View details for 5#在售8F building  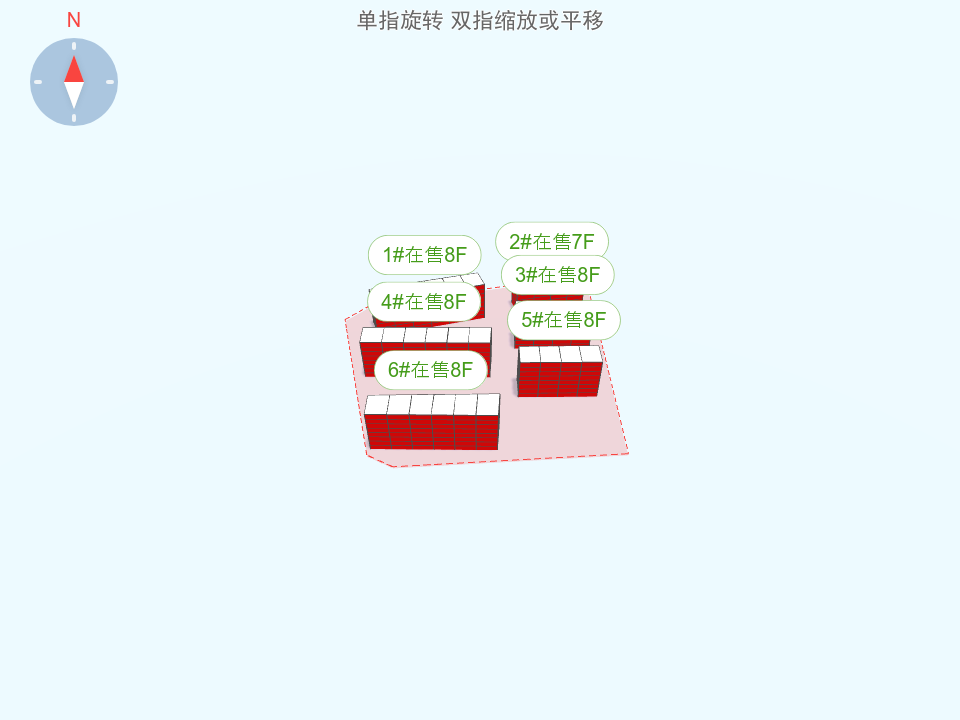(563, 320)
